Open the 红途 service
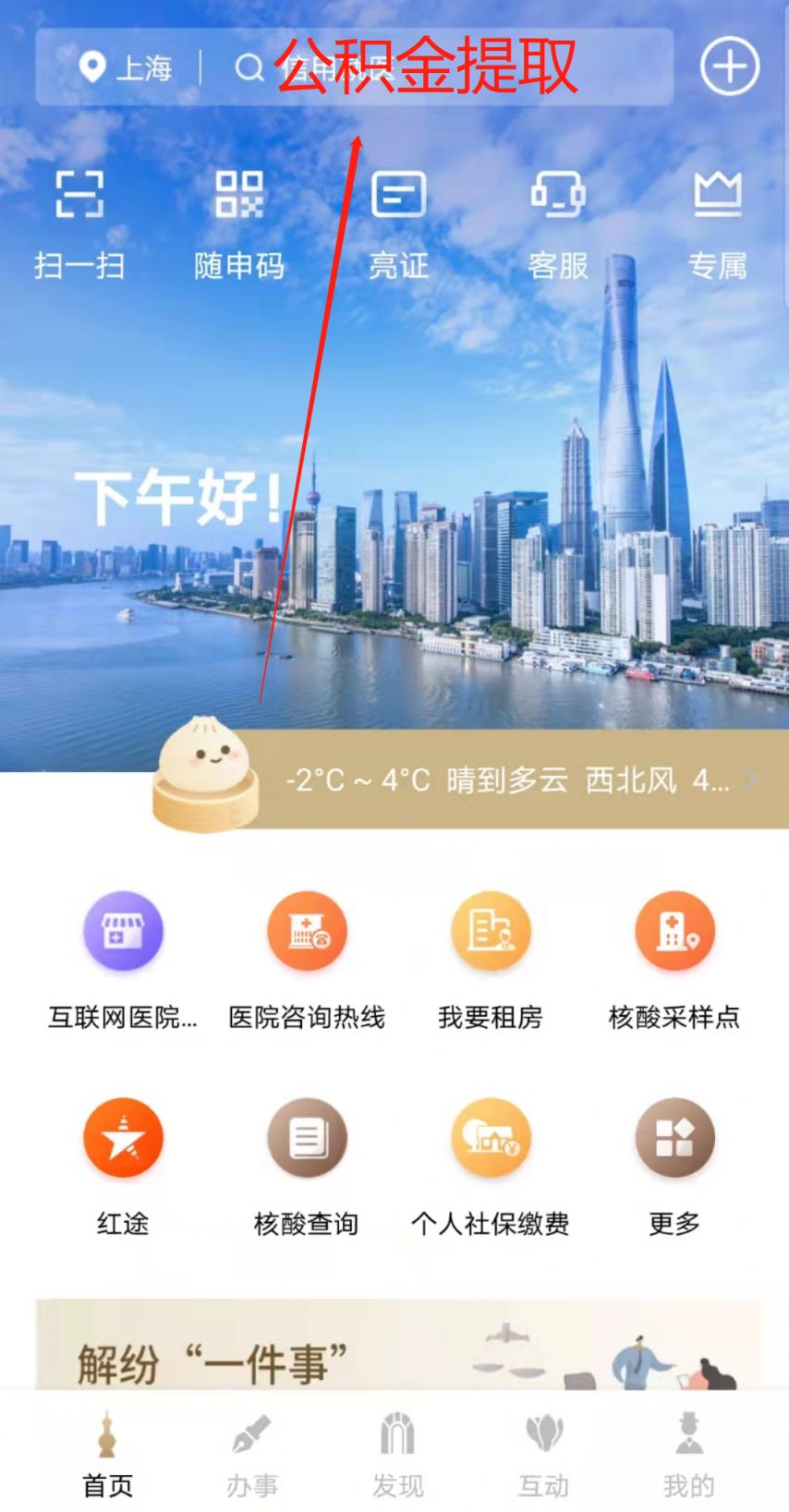The height and width of the screenshot is (1512, 789). pyautogui.click(x=123, y=1167)
